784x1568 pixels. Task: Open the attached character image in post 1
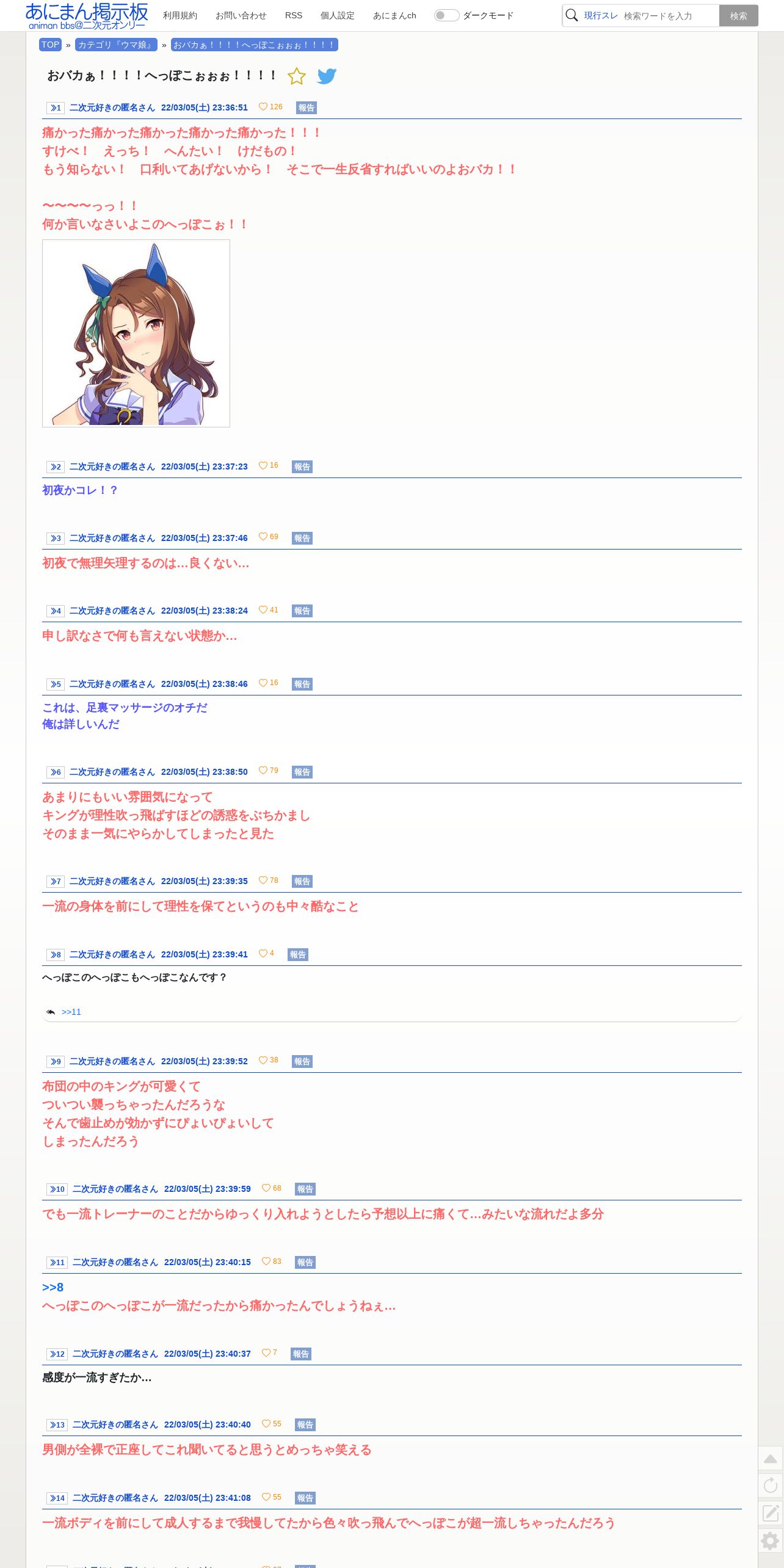[136, 333]
